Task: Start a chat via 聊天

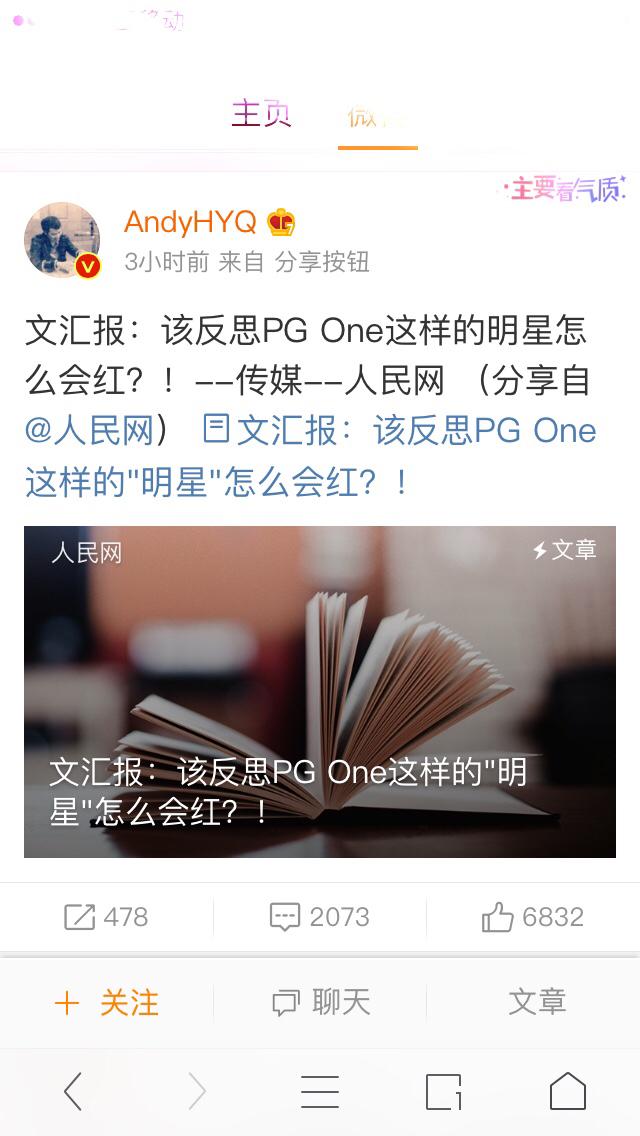Action: (x=320, y=1003)
